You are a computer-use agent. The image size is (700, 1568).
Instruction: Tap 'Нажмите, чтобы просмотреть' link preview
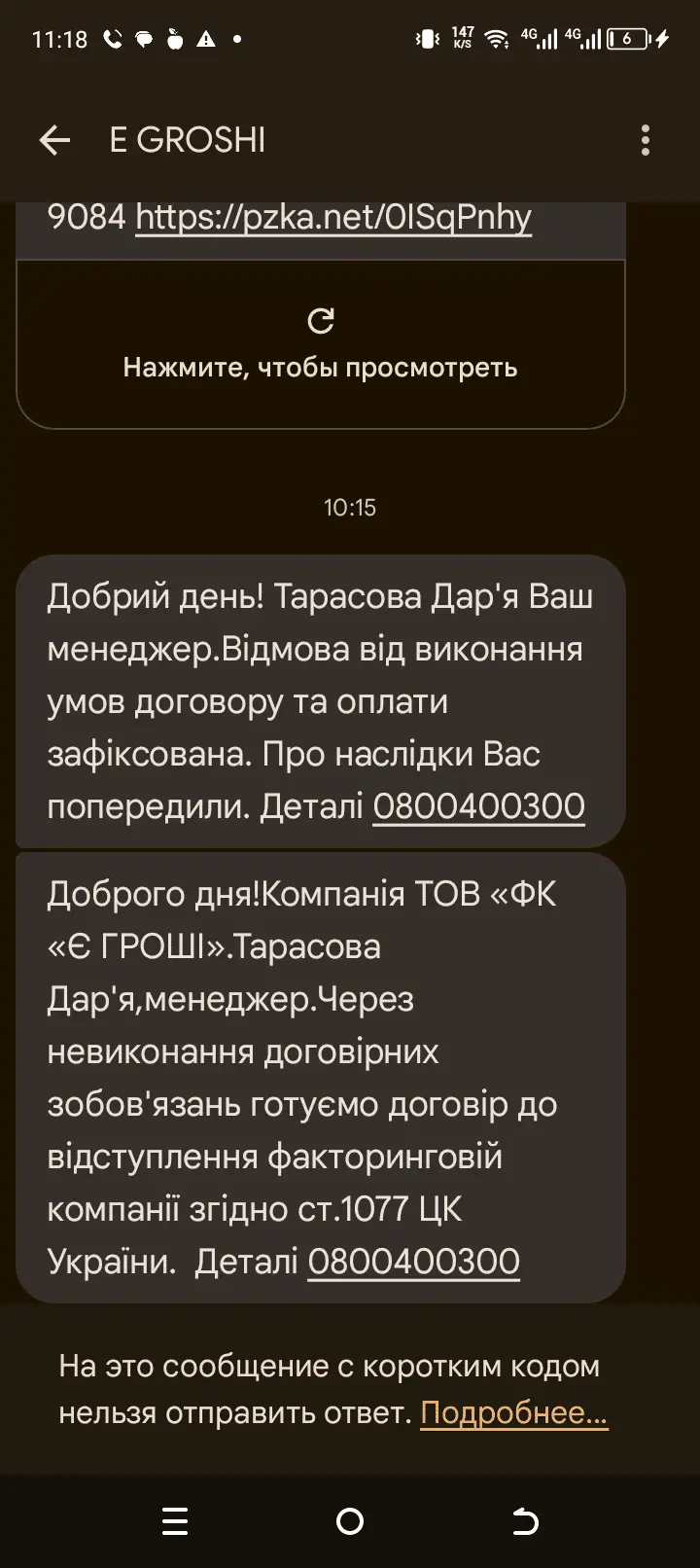320,345
